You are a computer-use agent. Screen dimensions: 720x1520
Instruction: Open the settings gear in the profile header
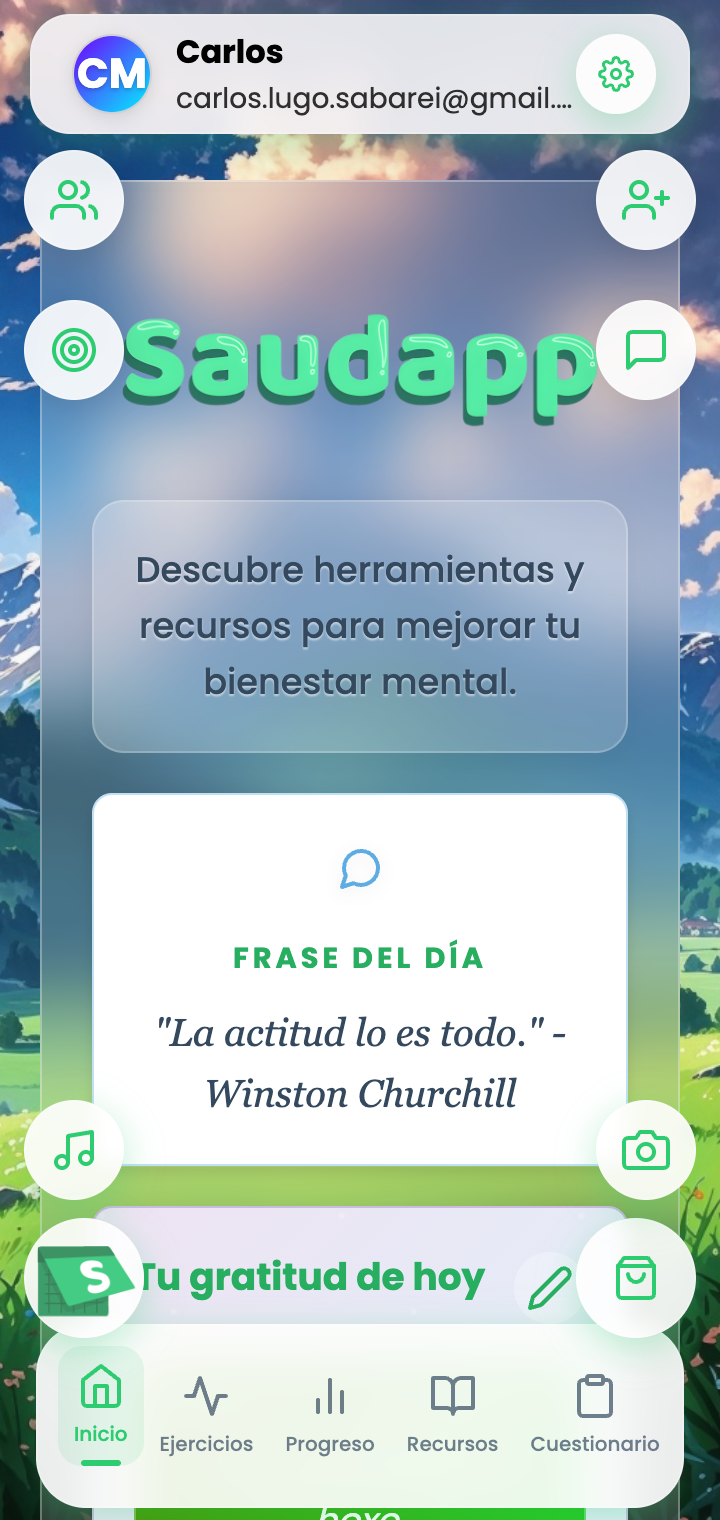tap(616, 74)
